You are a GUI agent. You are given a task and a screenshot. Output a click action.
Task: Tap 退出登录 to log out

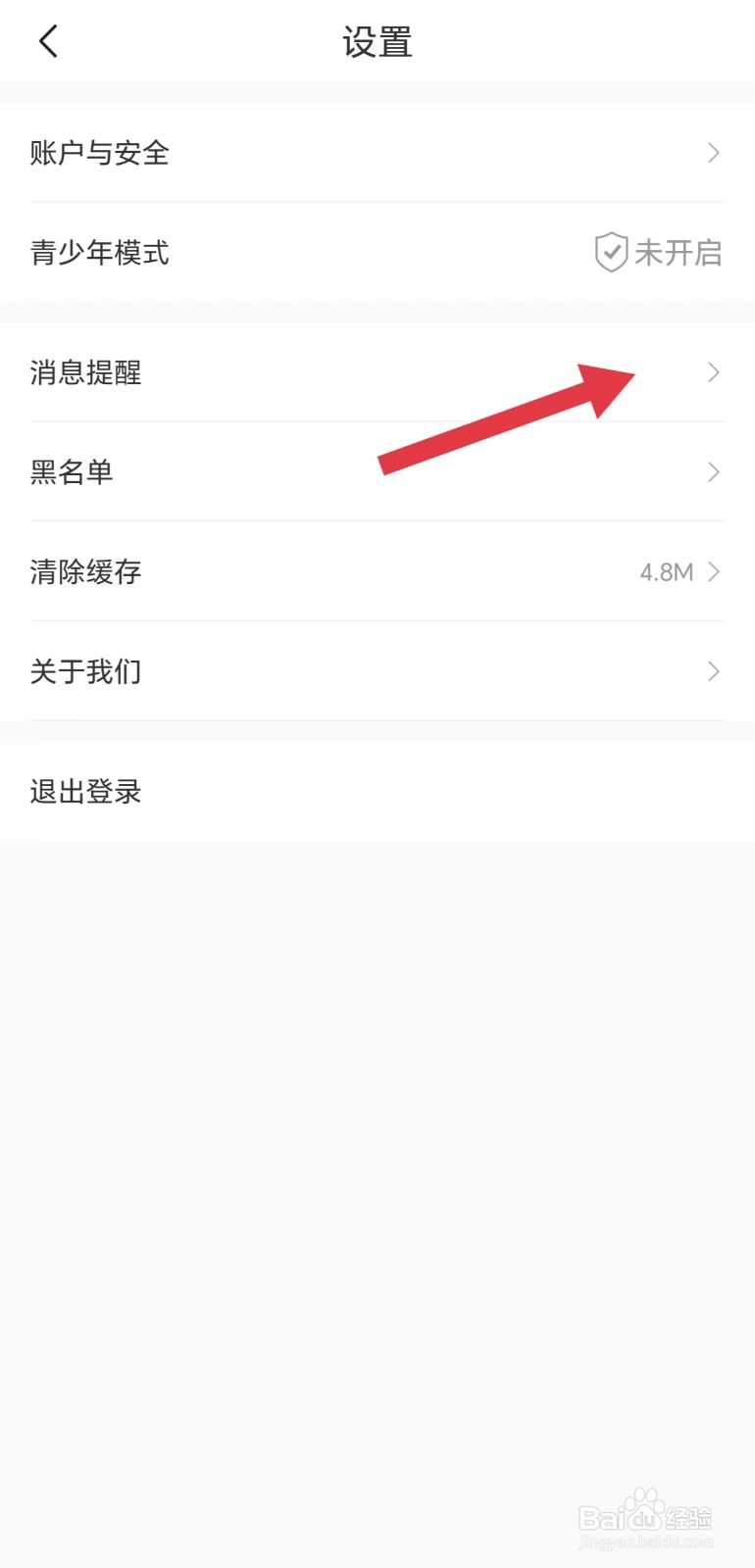[x=85, y=791]
